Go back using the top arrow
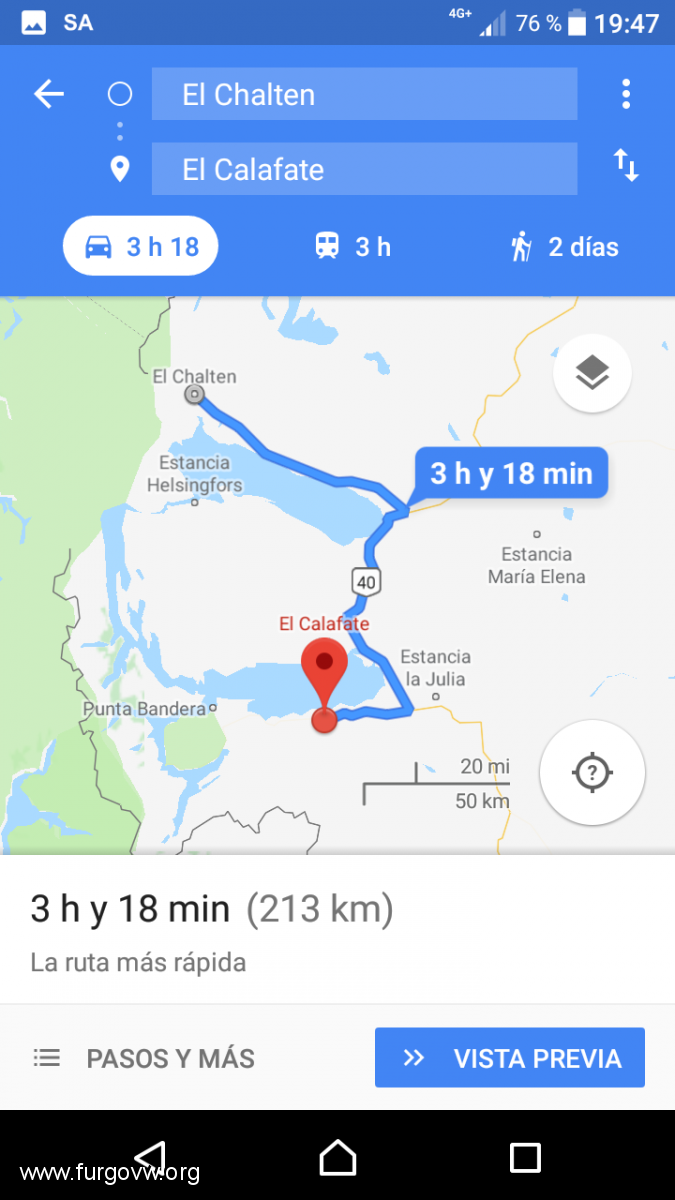Screen dimensions: 675x1200 click(x=48, y=95)
